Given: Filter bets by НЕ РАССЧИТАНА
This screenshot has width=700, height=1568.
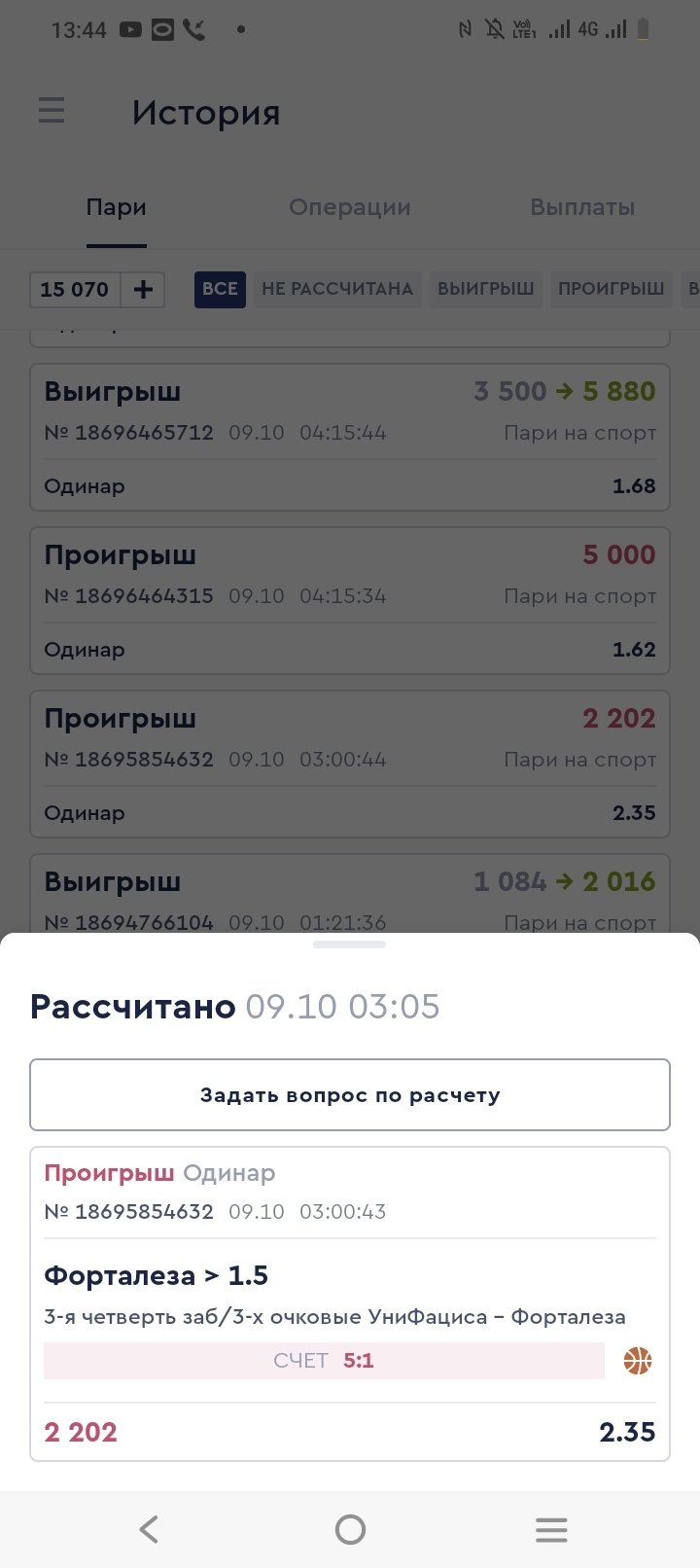Looking at the screenshot, I should (337, 289).
